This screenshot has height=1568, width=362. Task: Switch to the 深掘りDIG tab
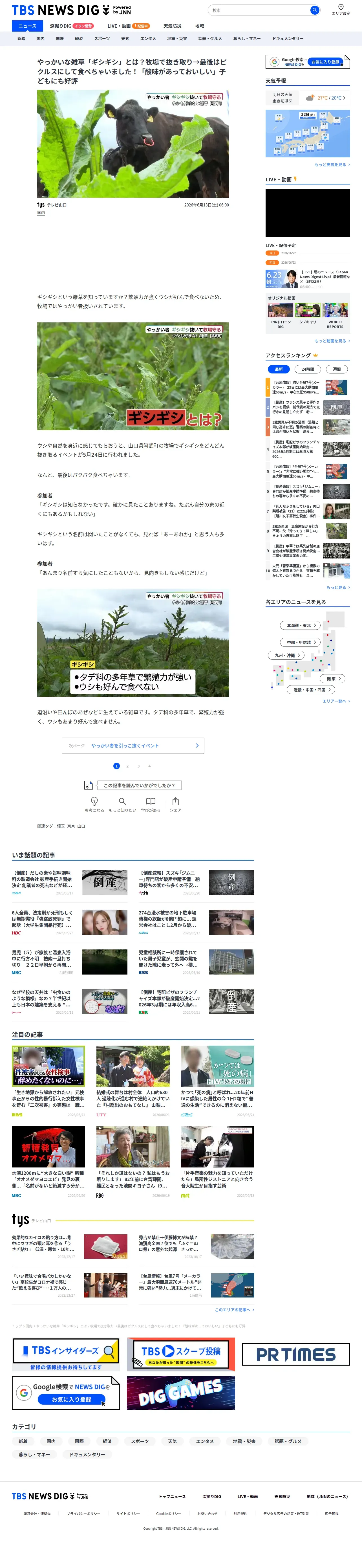point(71,26)
